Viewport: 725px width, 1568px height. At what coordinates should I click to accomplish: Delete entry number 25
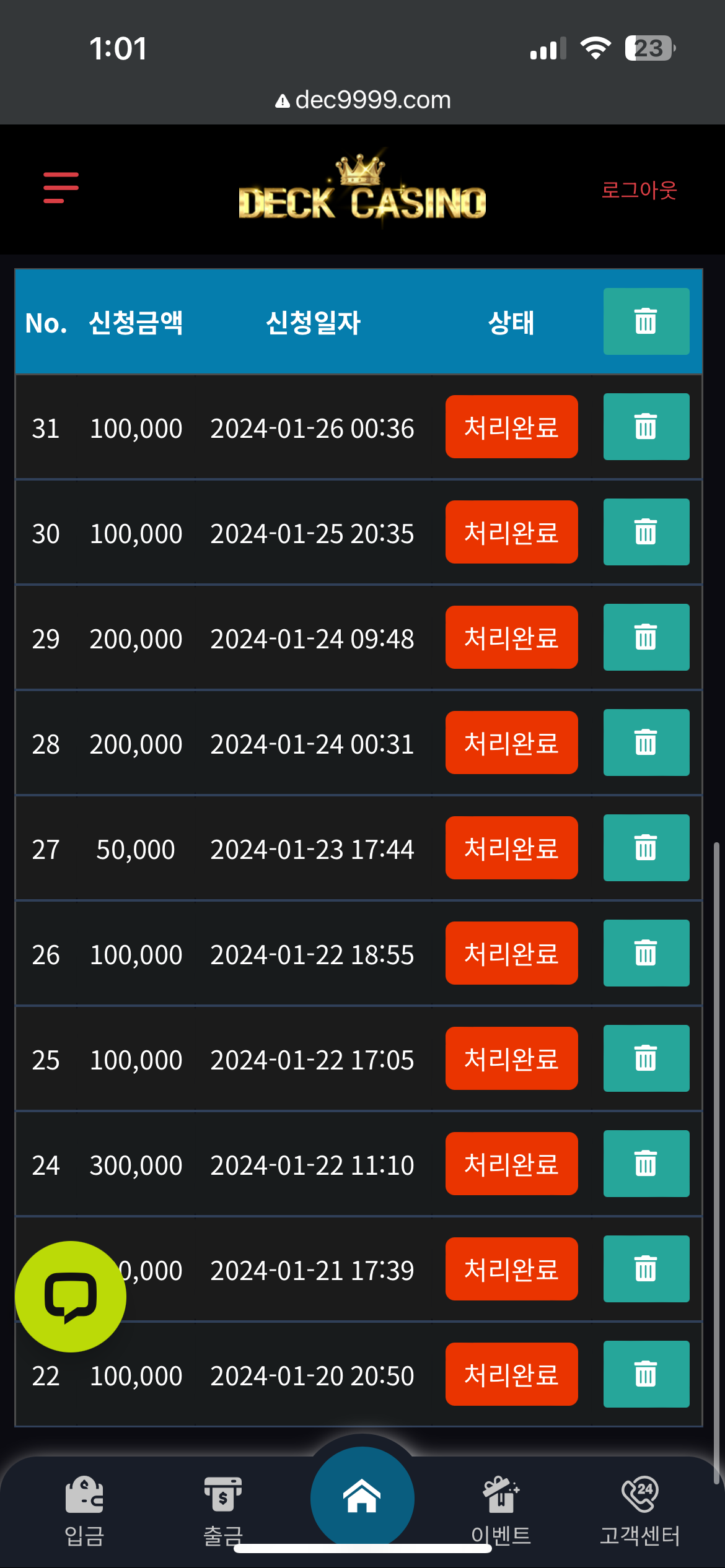click(646, 1058)
